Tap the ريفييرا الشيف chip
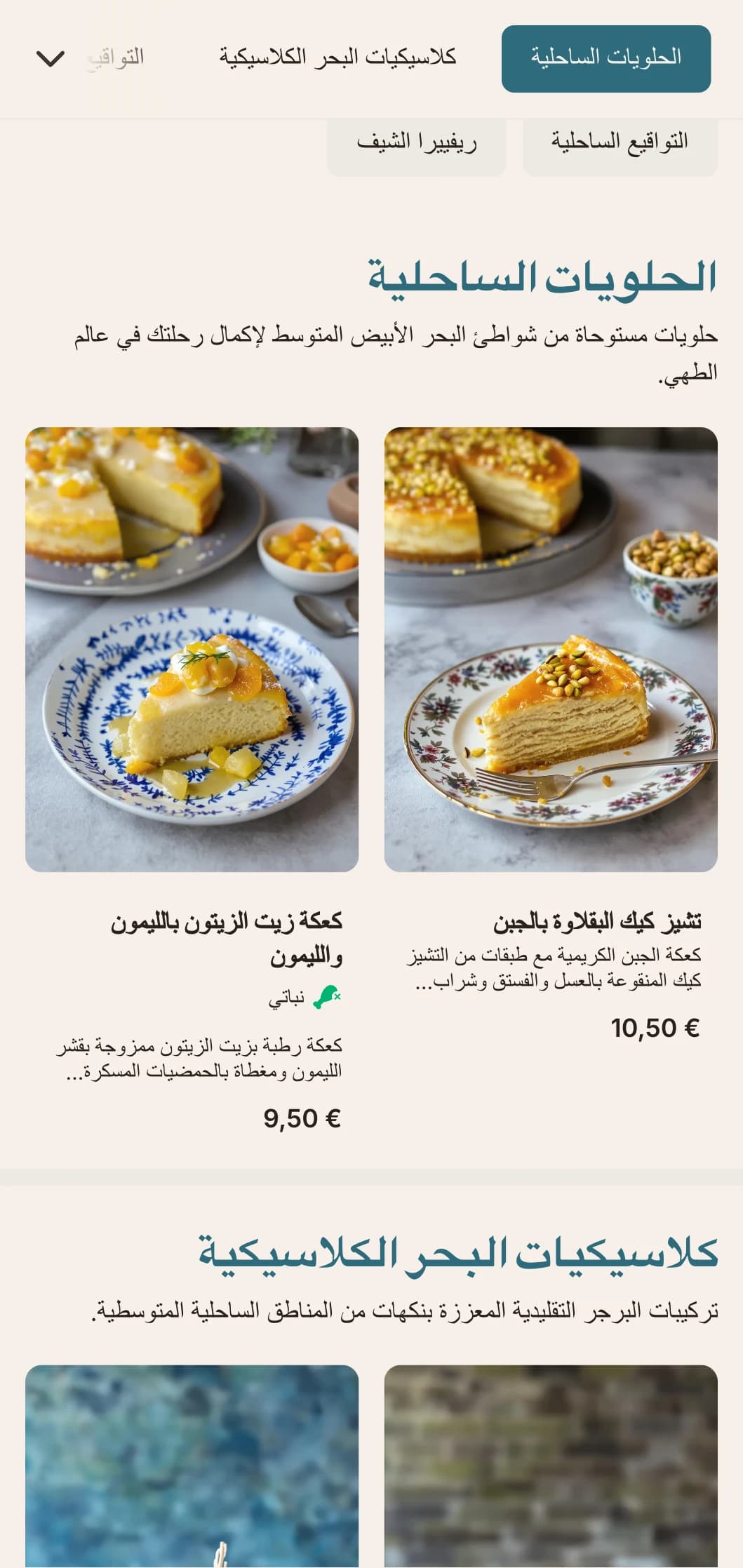 point(416,142)
